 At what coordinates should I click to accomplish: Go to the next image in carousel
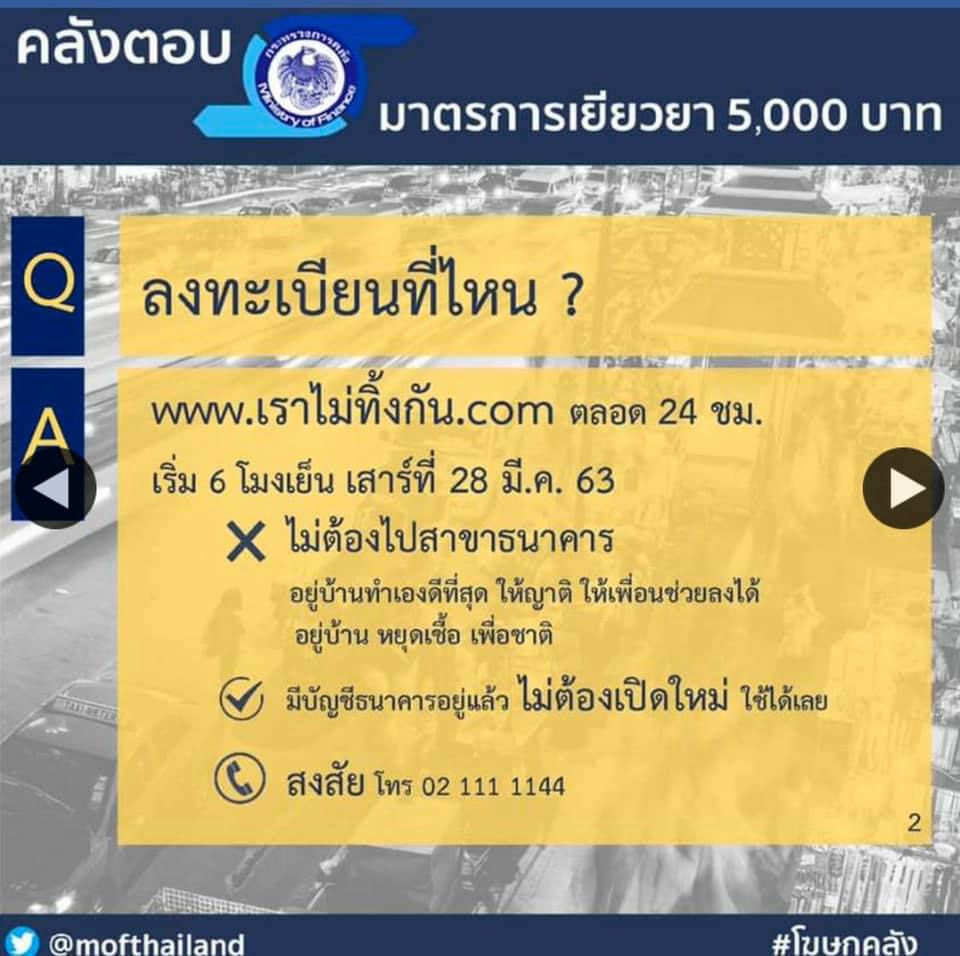[903, 488]
